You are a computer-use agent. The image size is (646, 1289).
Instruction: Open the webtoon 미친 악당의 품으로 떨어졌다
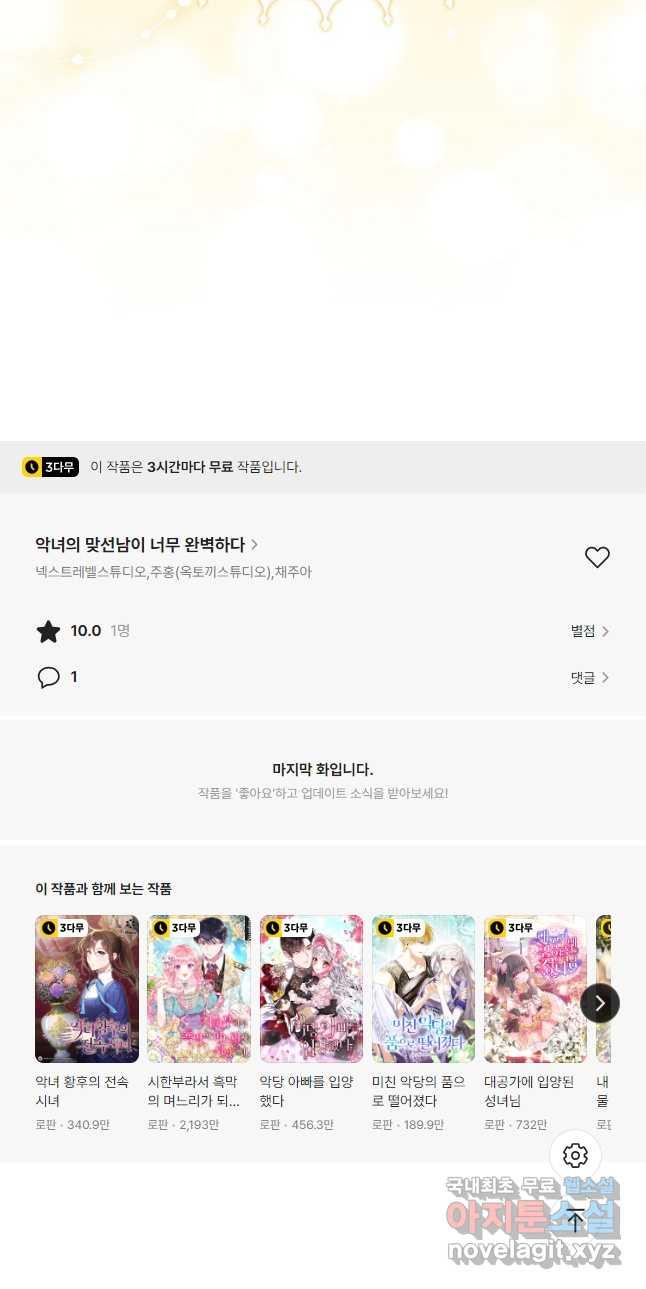pos(423,988)
